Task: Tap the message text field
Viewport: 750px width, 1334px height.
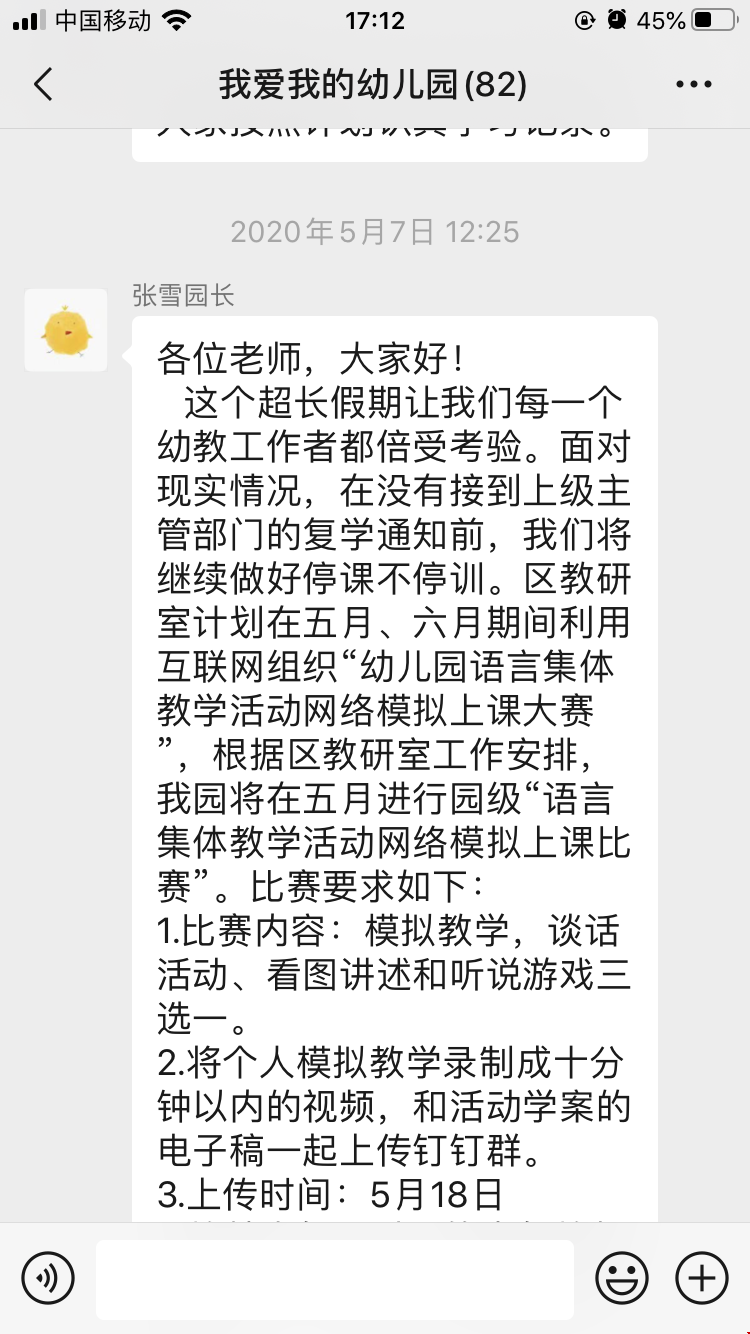Action: [335, 1279]
